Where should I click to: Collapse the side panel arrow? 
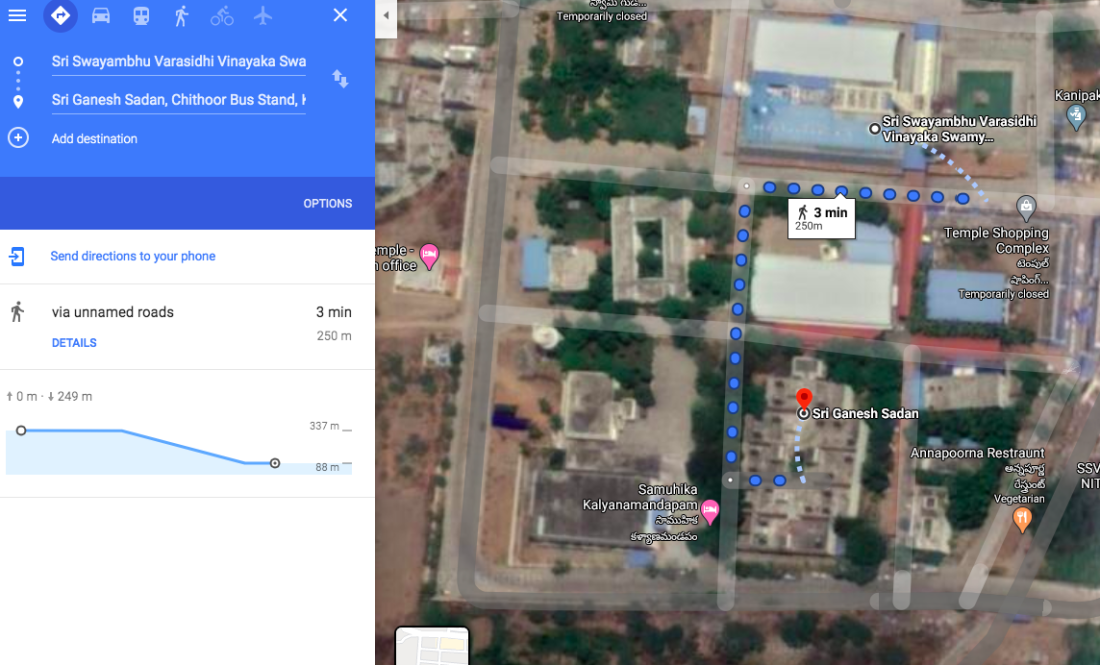pyautogui.click(x=386, y=15)
